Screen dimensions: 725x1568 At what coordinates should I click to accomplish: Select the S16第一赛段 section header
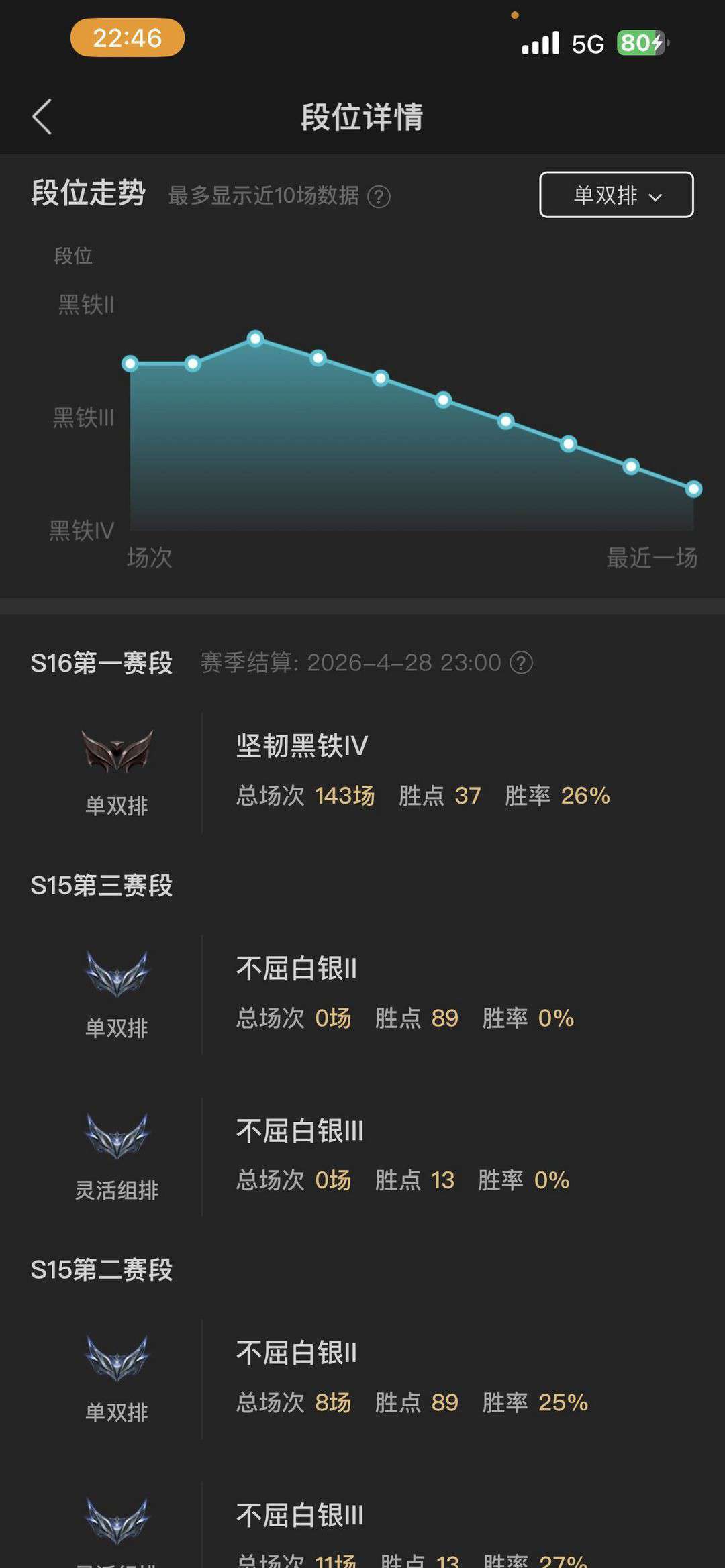point(101,663)
